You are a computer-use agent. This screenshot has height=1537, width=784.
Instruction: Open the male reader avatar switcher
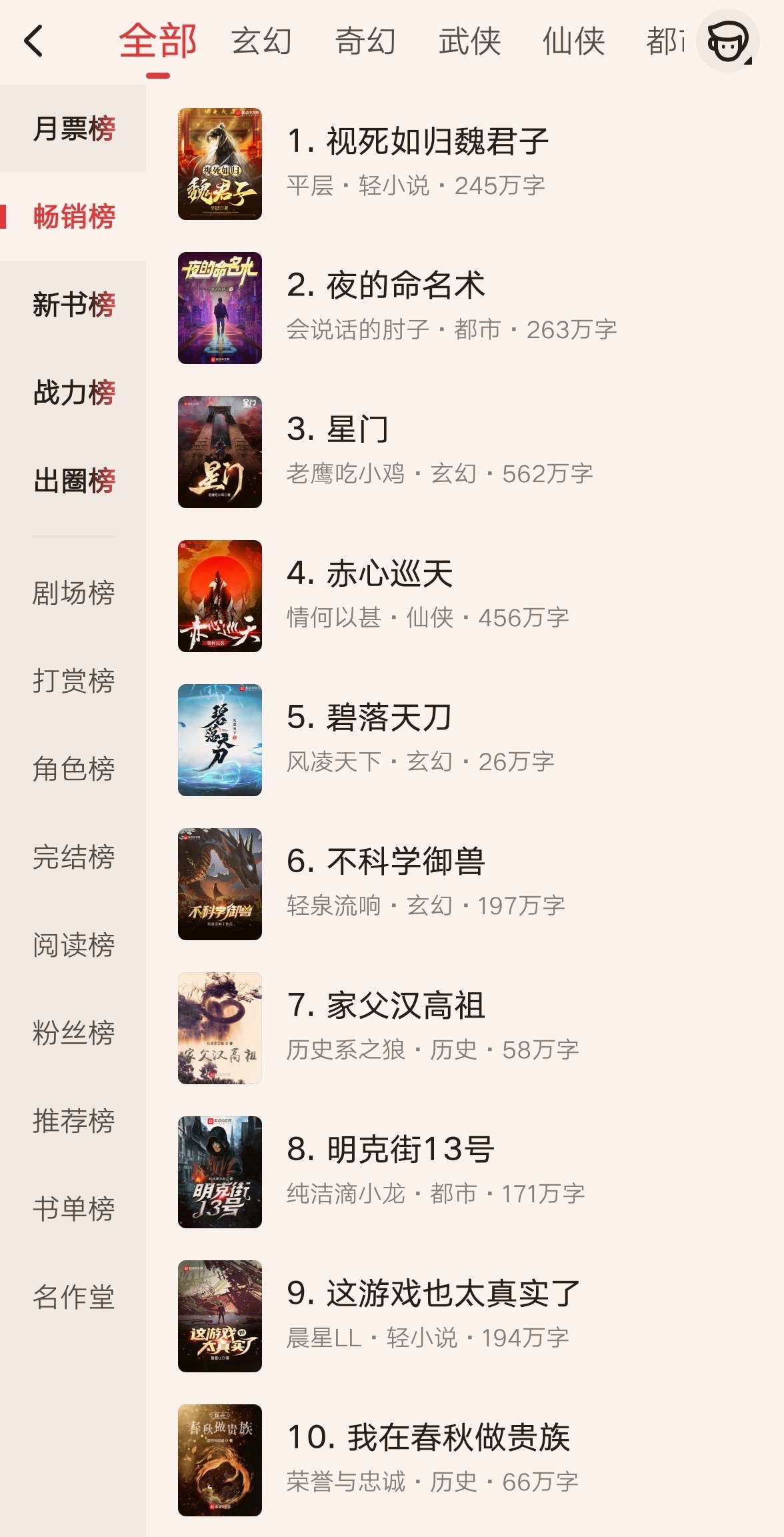[728, 41]
